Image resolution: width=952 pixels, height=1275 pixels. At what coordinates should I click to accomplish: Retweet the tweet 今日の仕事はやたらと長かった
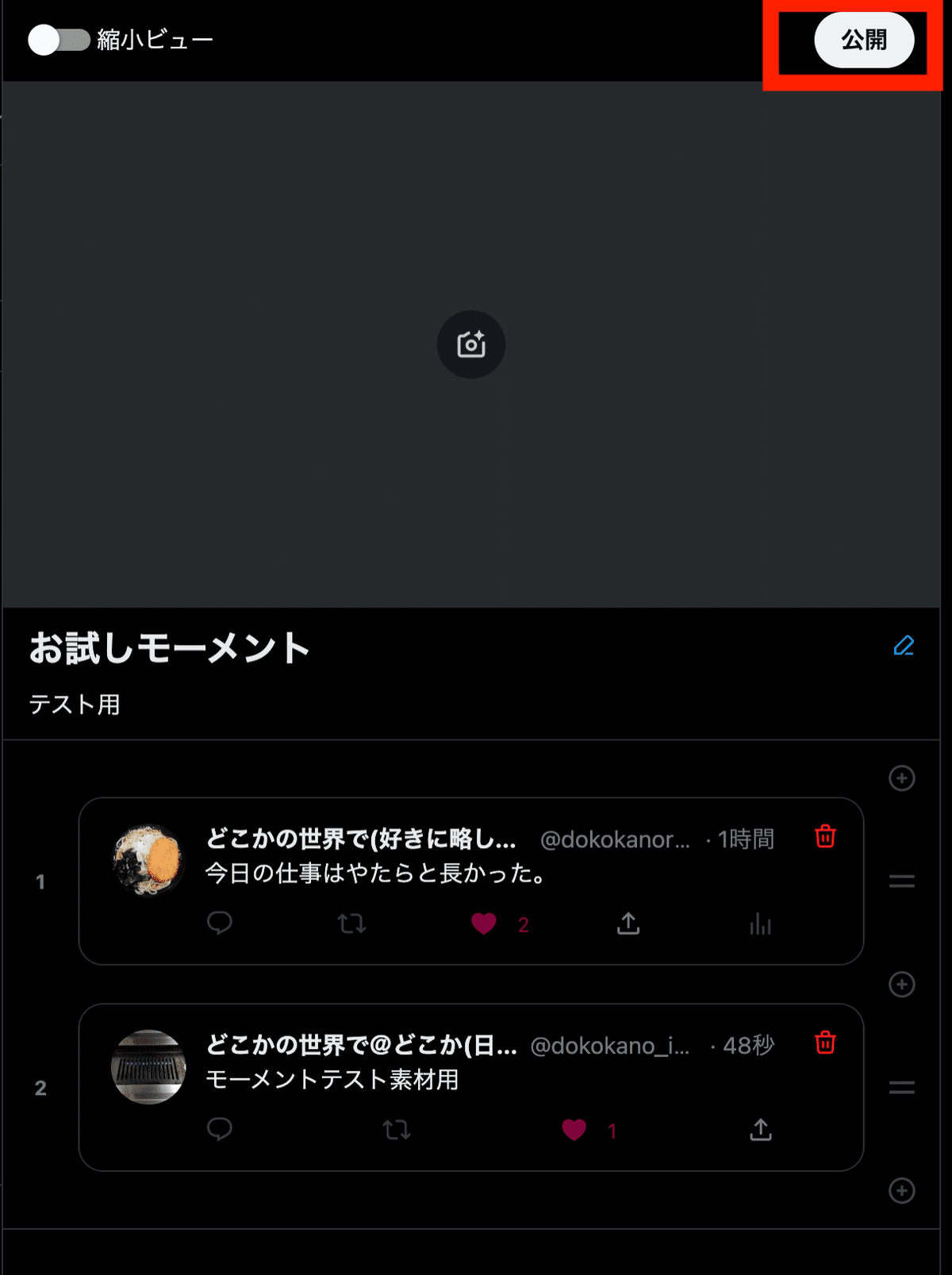[351, 924]
